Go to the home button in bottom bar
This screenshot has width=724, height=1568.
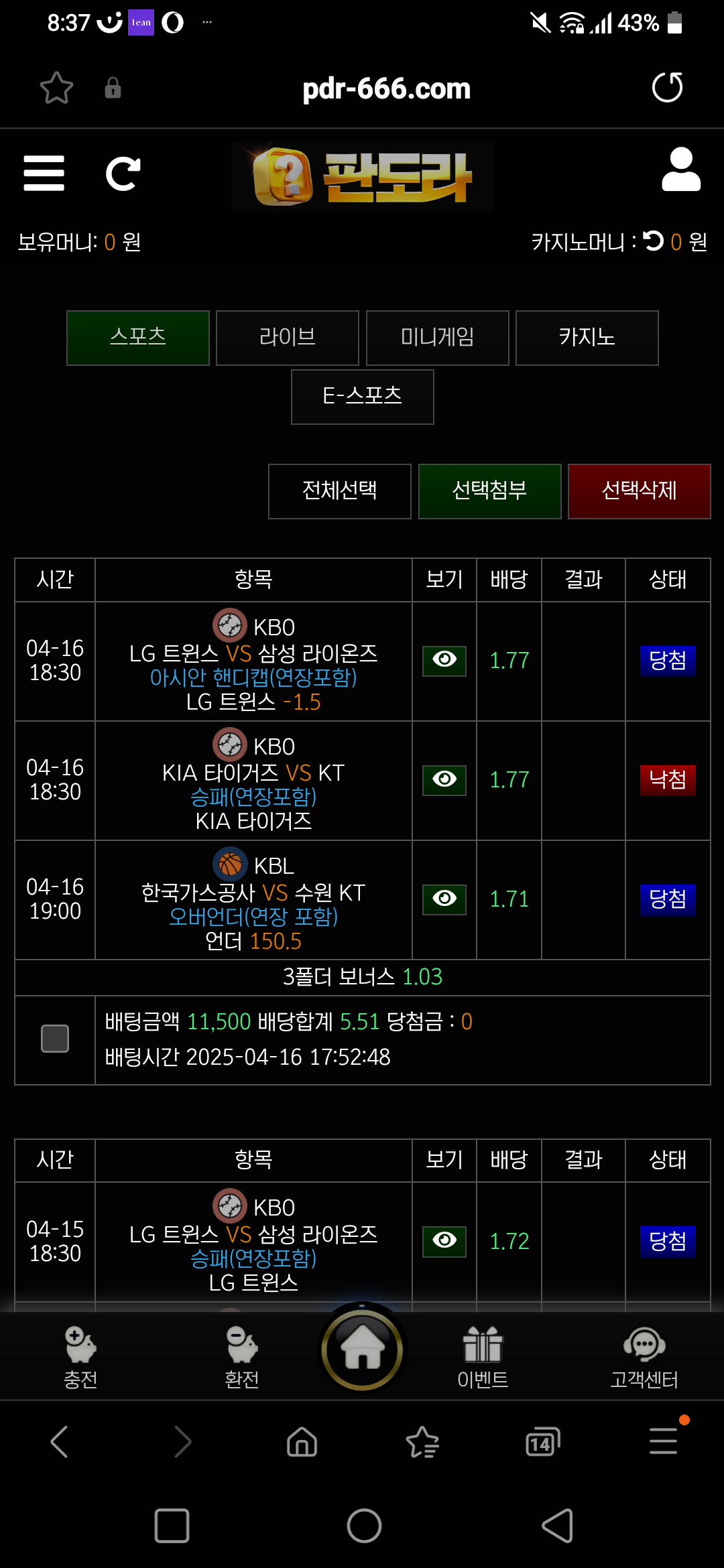tap(362, 1350)
